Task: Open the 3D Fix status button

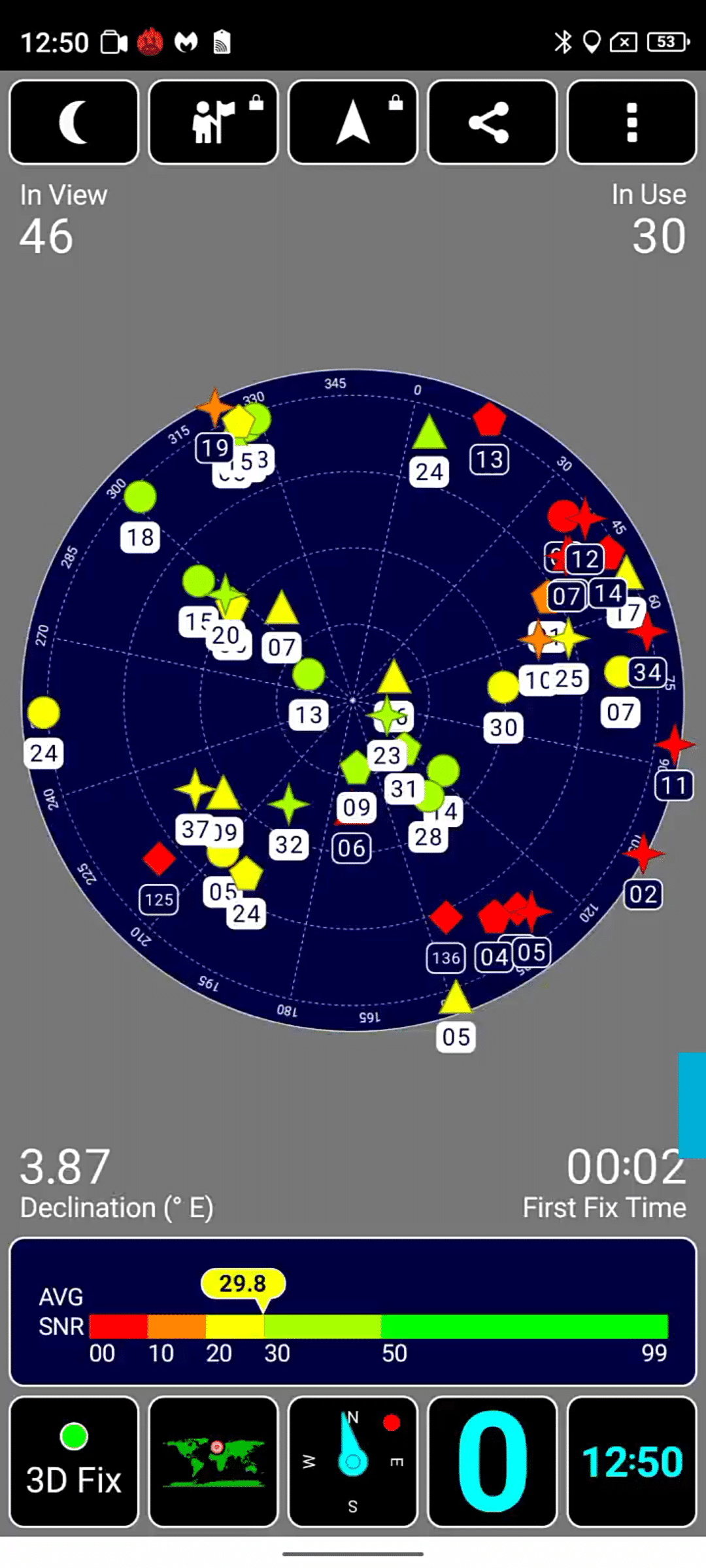Action: click(74, 1462)
